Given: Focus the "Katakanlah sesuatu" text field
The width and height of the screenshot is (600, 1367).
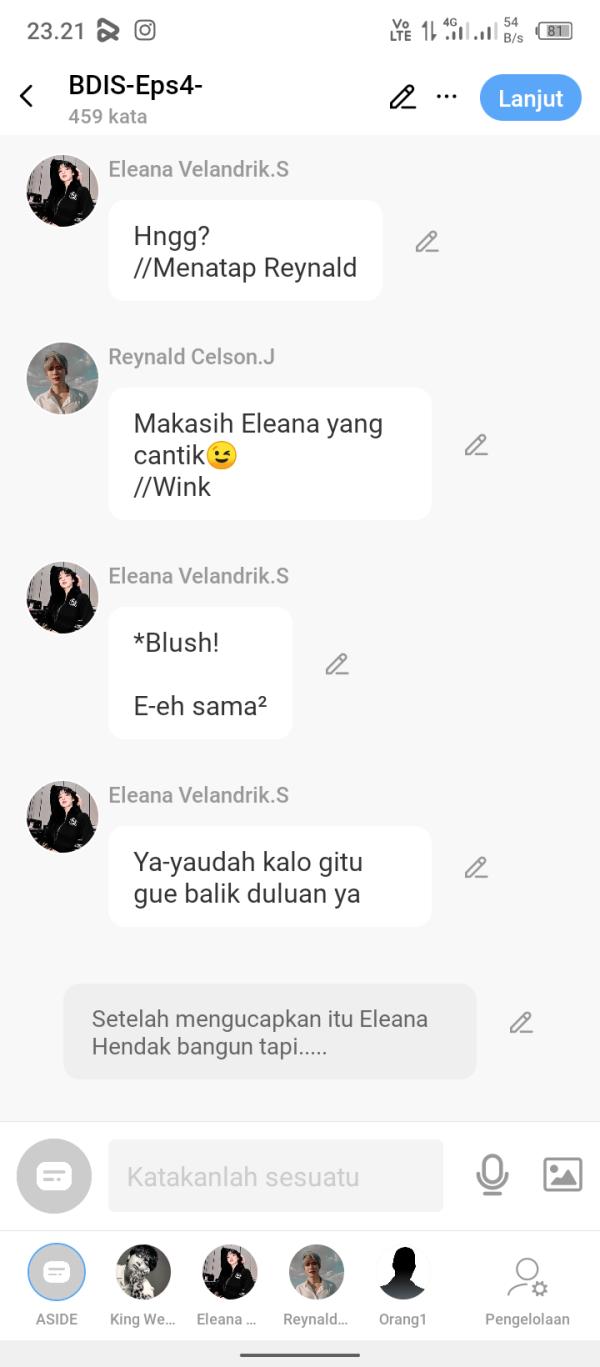Looking at the screenshot, I should (x=275, y=1176).
